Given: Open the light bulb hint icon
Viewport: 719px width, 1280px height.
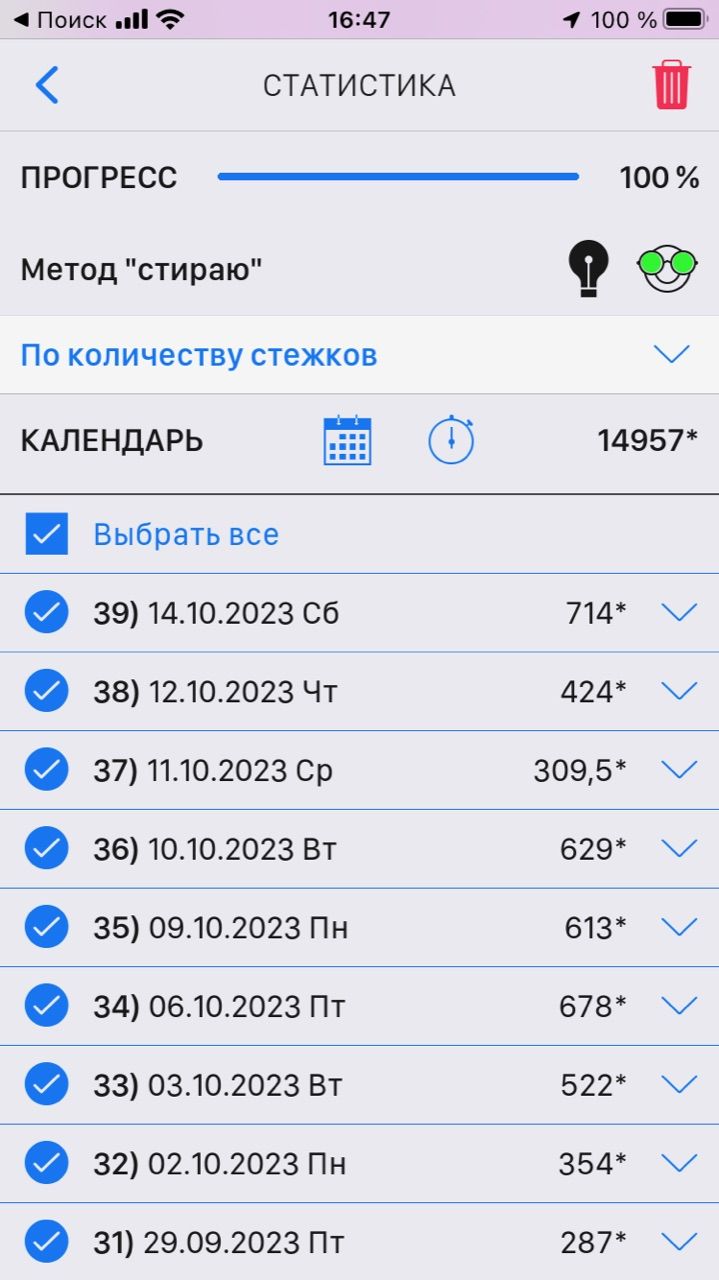Looking at the screenshot, I should (588, 269).
